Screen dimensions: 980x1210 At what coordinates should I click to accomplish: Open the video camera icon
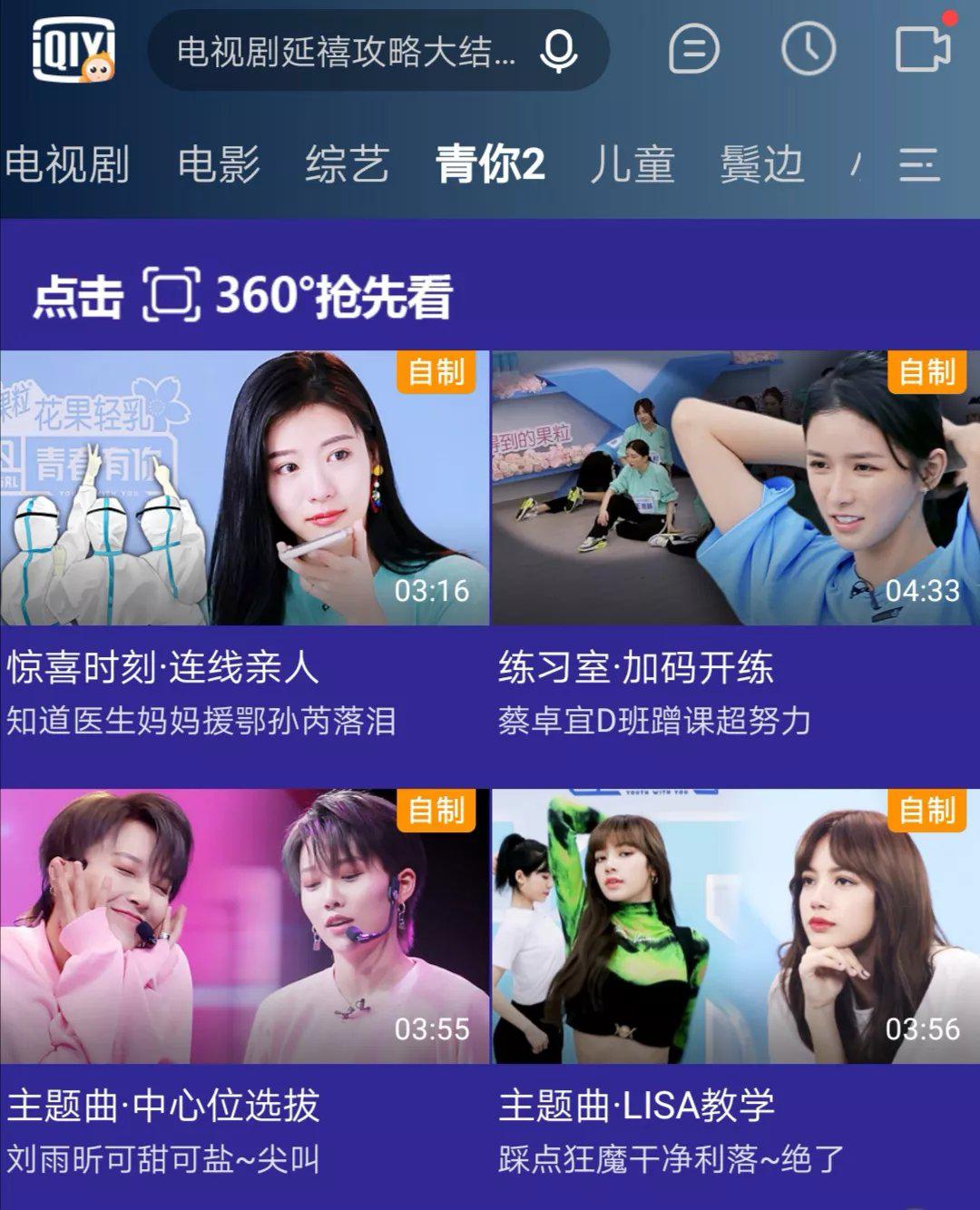coord(922,49)
